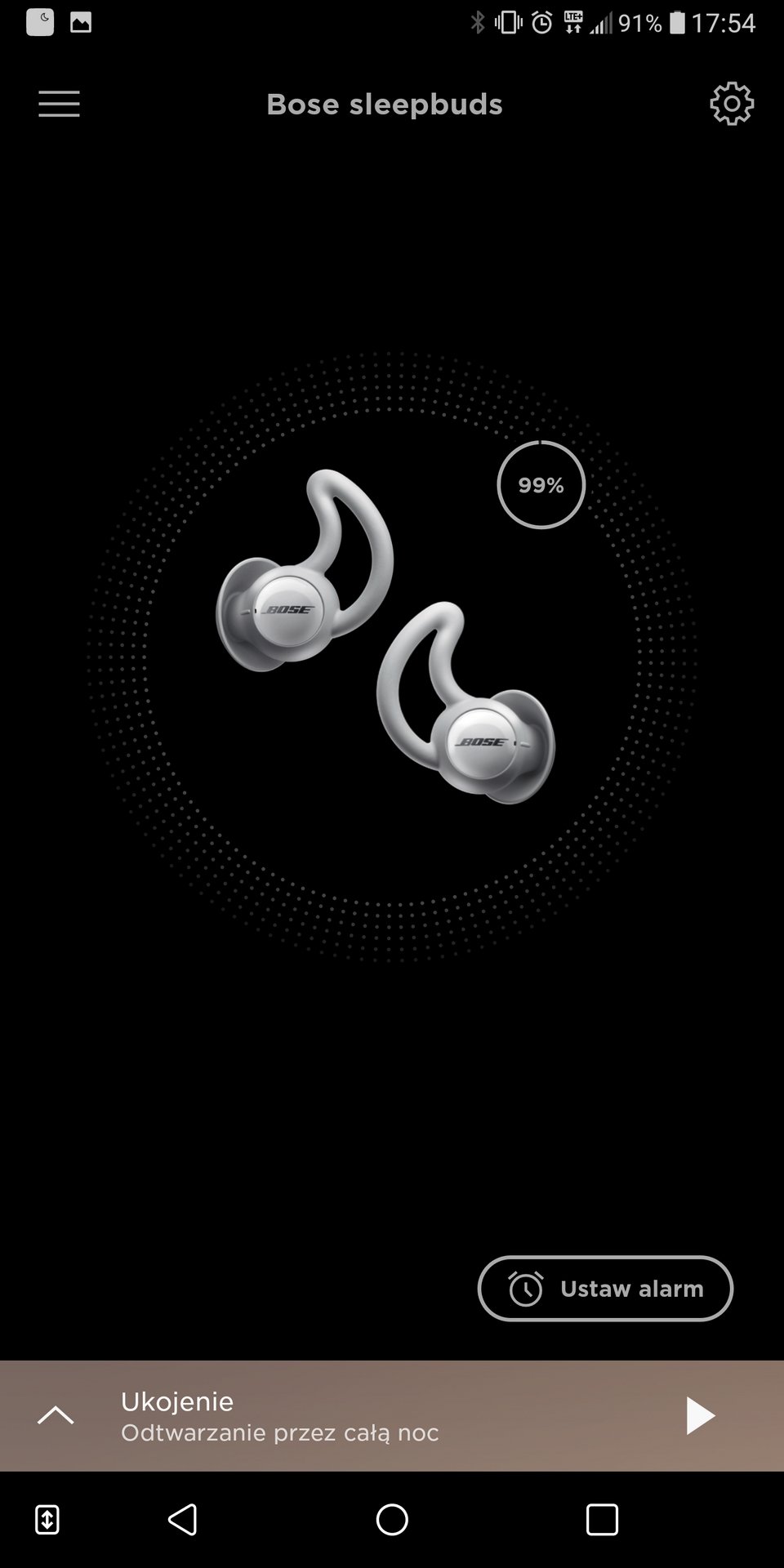Go back with the system back button

click(182, 1520)
